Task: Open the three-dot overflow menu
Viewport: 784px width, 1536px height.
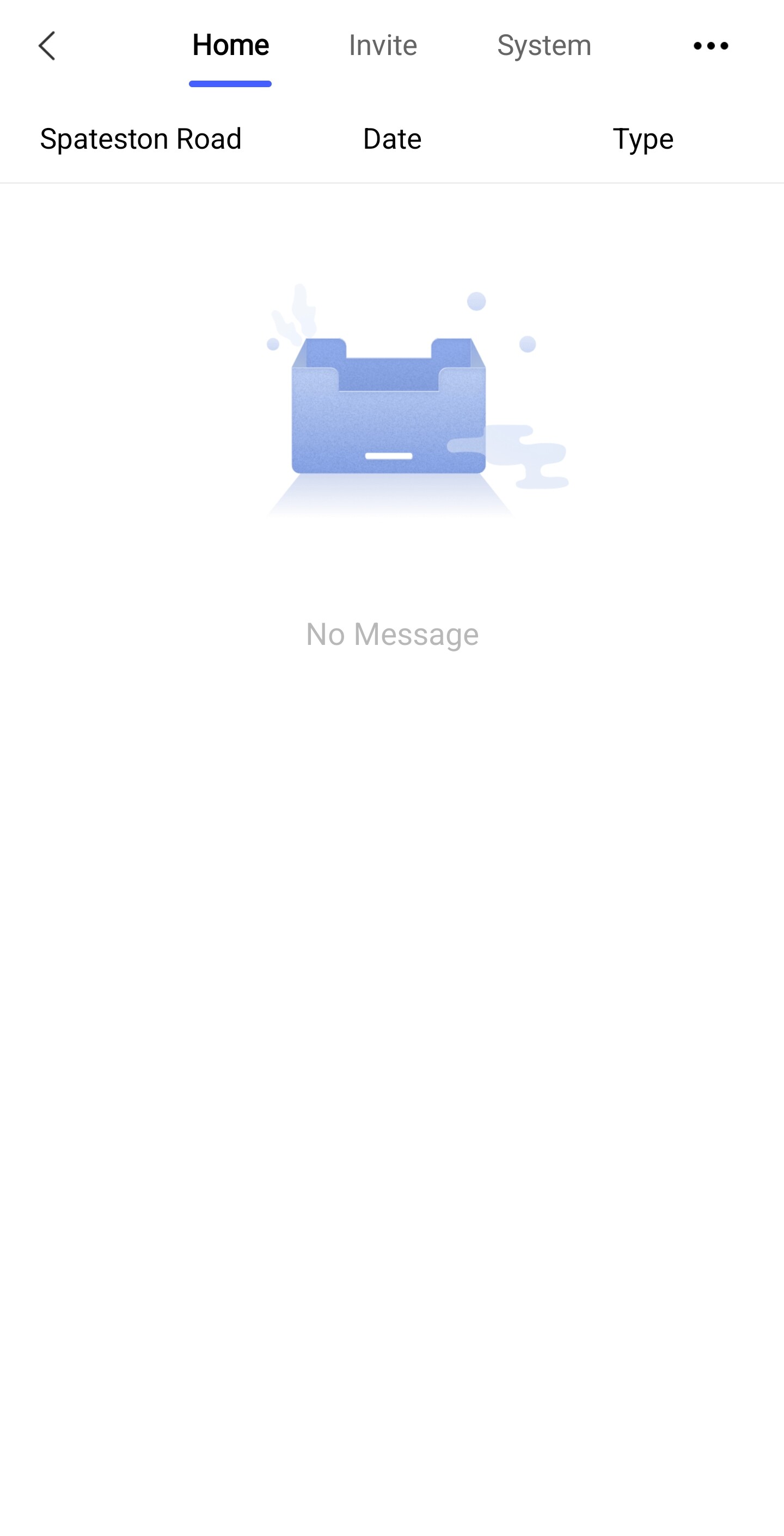Action: (710, 46)
